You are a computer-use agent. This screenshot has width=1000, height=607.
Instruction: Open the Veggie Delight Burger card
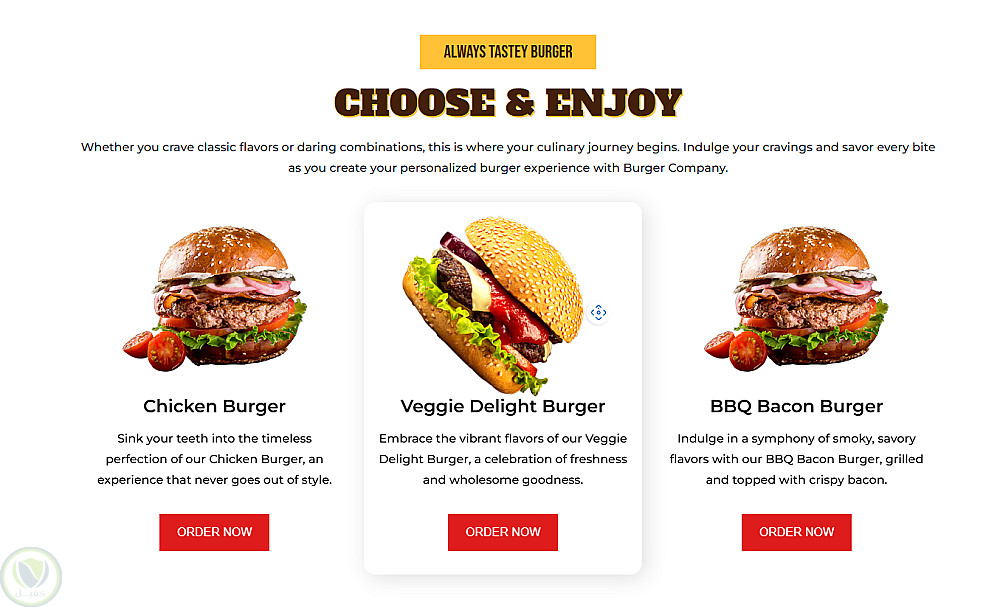[x=502, y=406]
